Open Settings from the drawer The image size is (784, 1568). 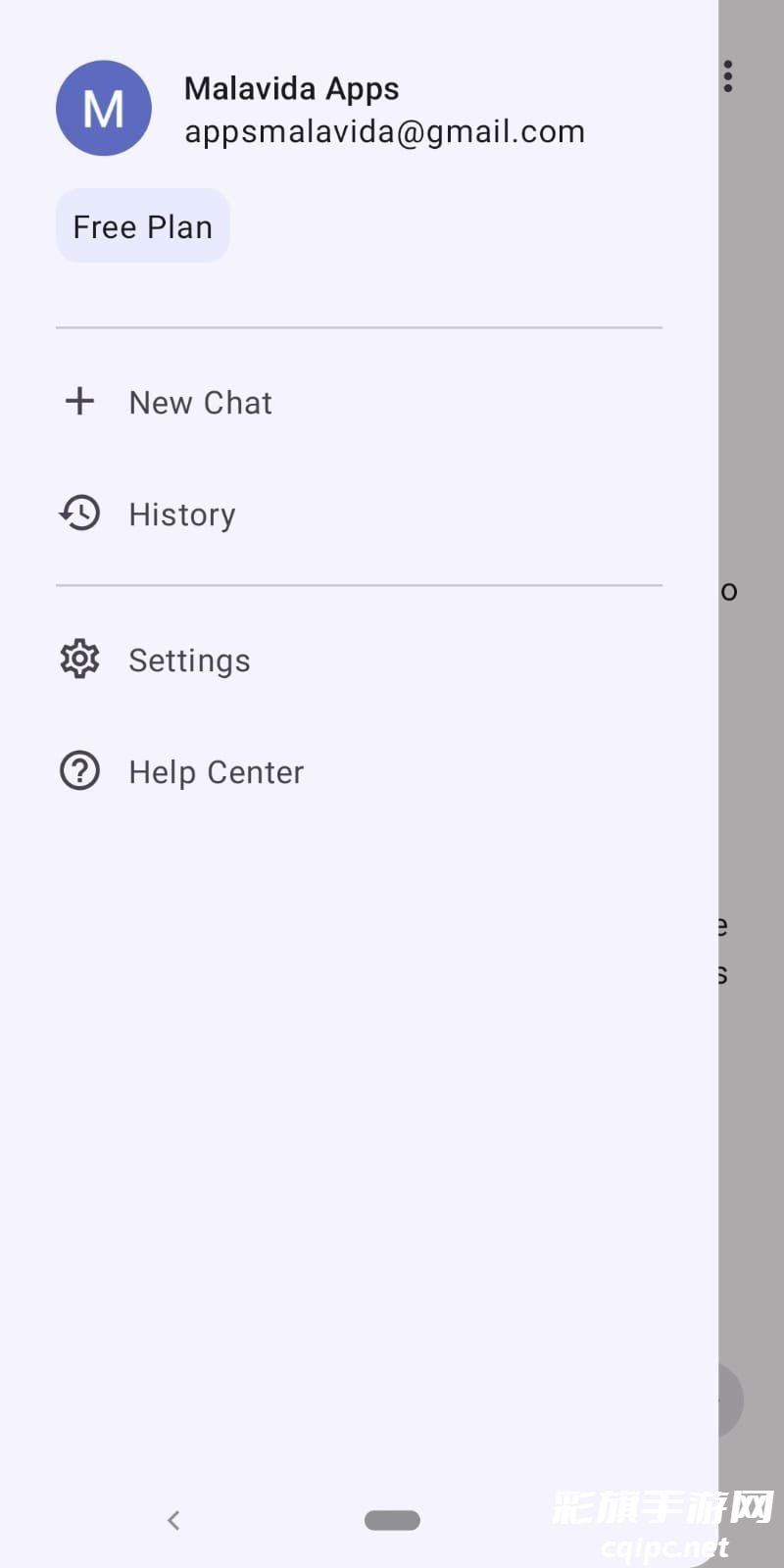189,661
